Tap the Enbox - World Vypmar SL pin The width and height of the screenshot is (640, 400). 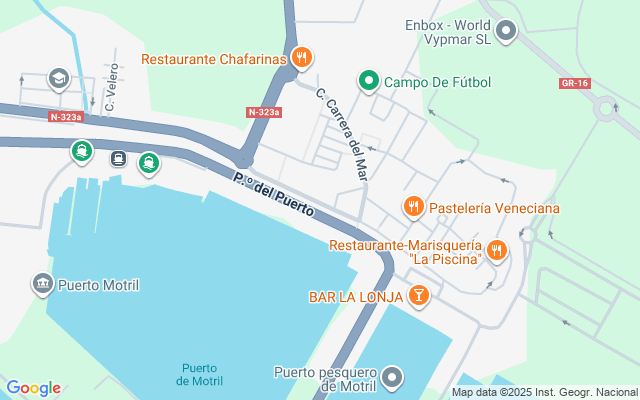click(x=507, y=32)
